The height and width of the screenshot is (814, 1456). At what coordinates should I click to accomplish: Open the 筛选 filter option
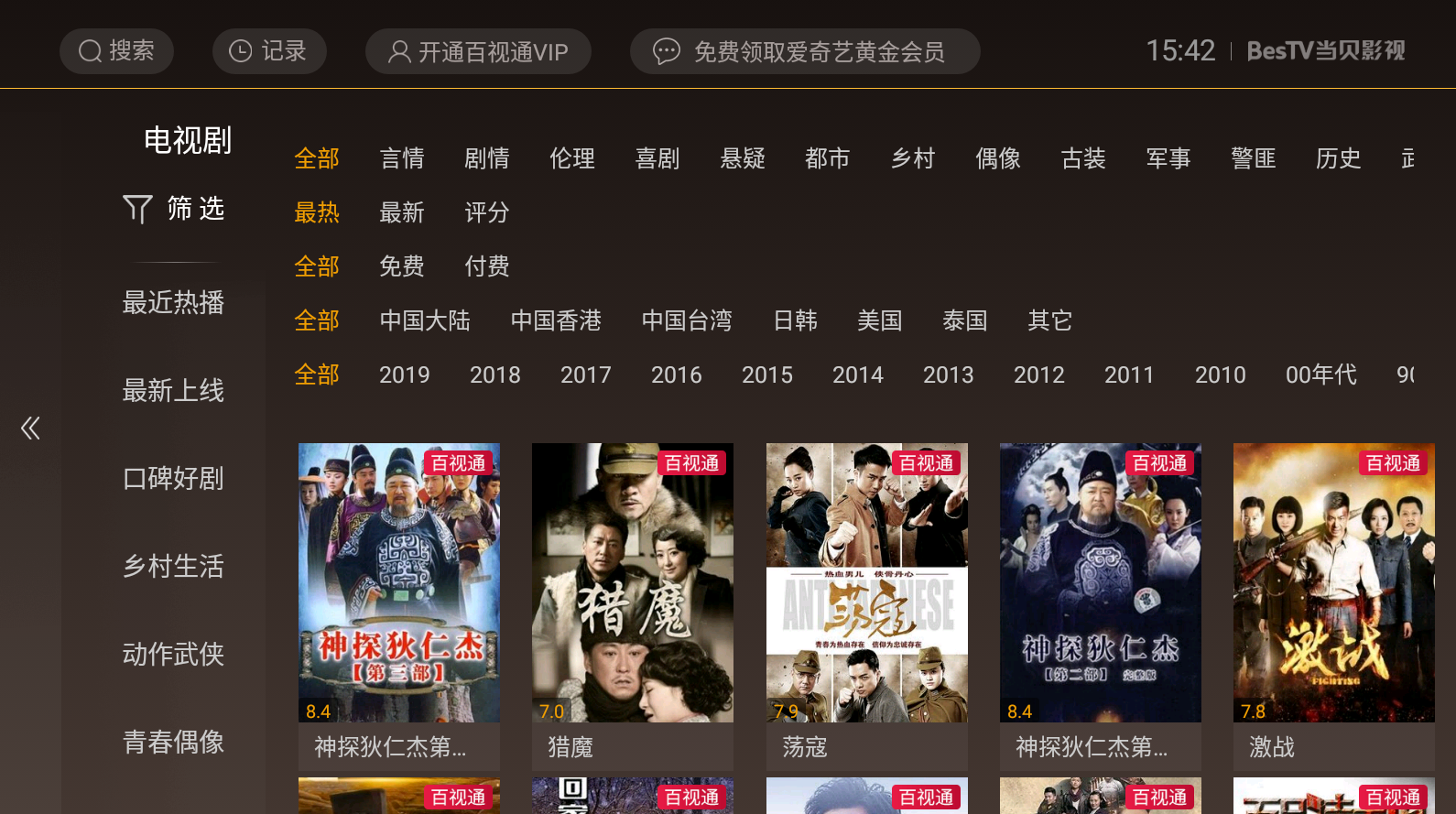[174, 209]
